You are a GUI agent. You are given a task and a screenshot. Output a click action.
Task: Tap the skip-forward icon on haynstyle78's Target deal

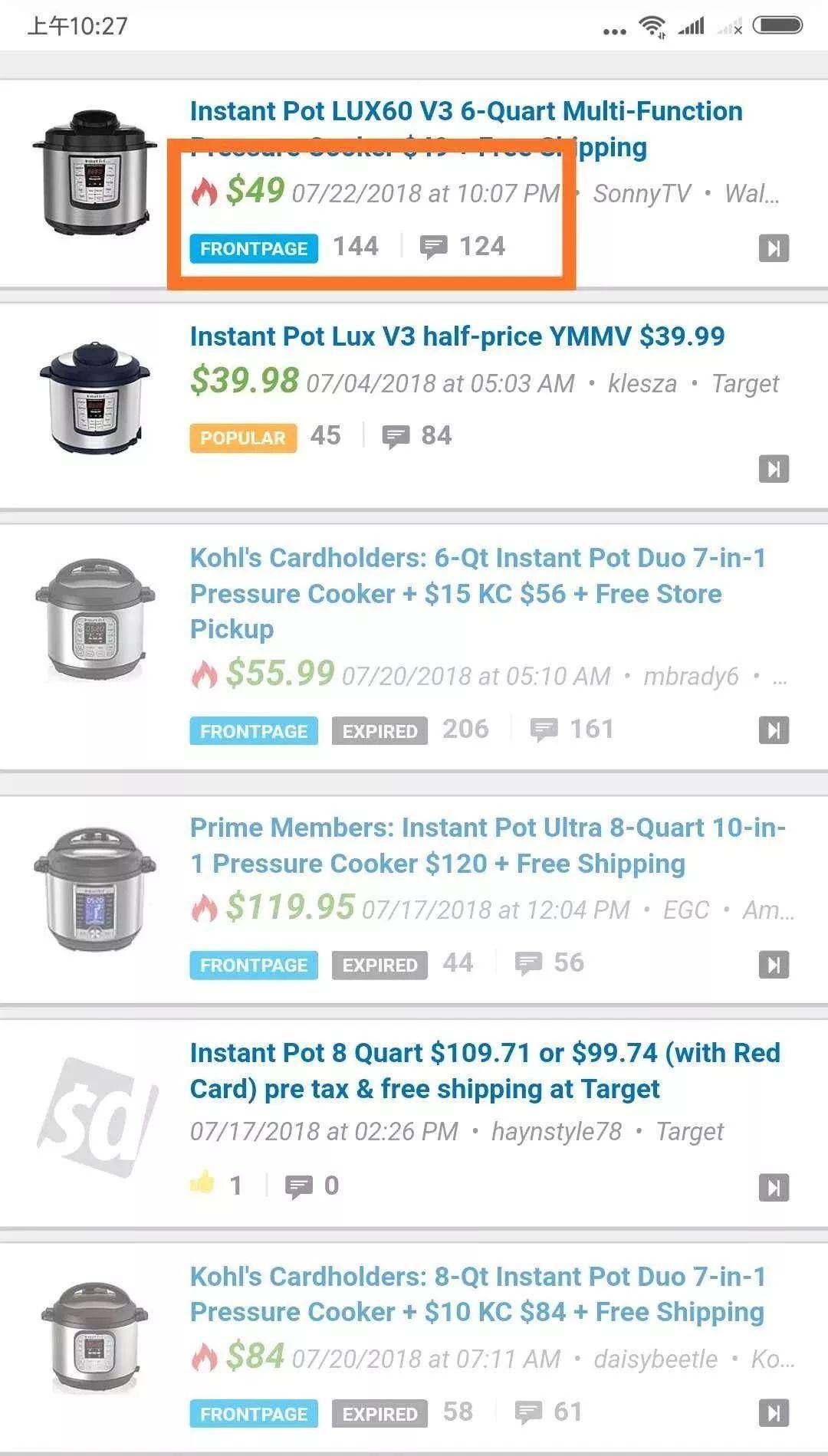pyautogui.click(x=774, y=1188)
